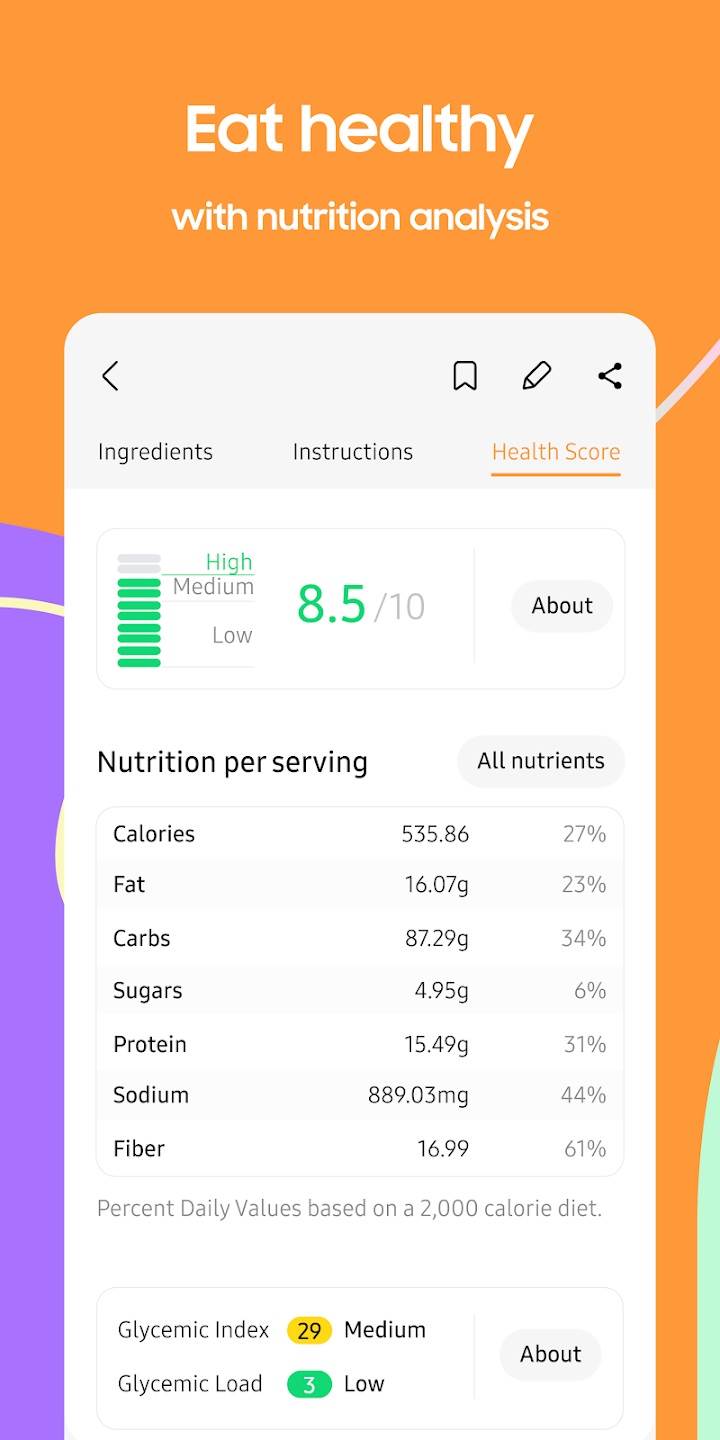The height and width of the screenshot is (1440, 720).
Task: Open the Instructions tab
Action: pyautogui.click(x=352, y=452)
